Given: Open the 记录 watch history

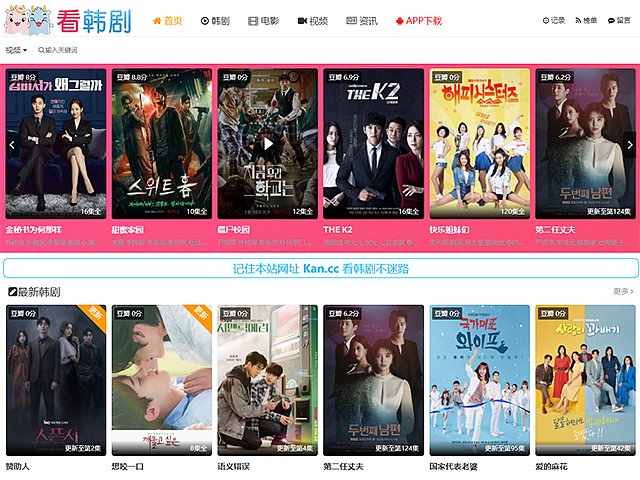Looking at the screenshot, I should (554, 20).
